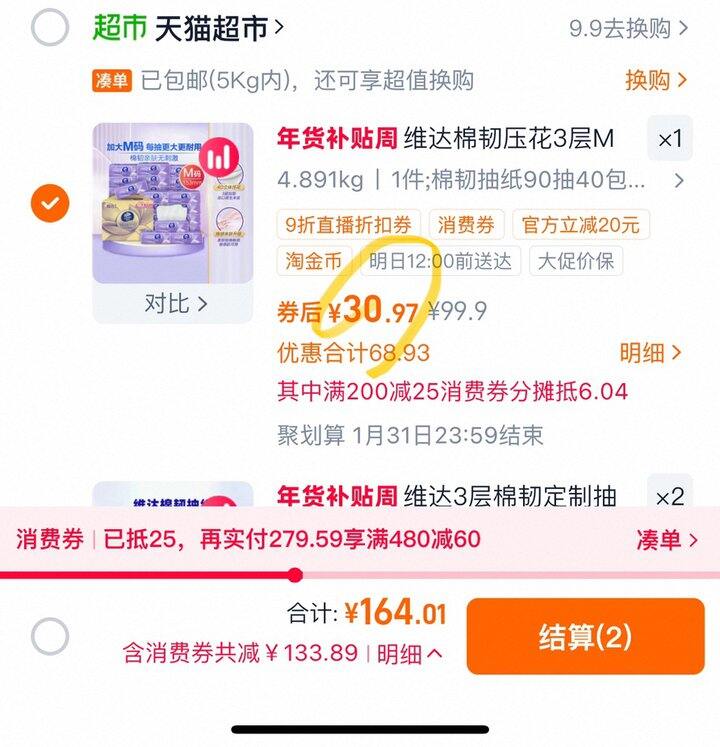The width and height of the screenshot is (720, 747).
Task: Click the orange 换购 link
Action: pyautogui.click(x=645, y=82)
